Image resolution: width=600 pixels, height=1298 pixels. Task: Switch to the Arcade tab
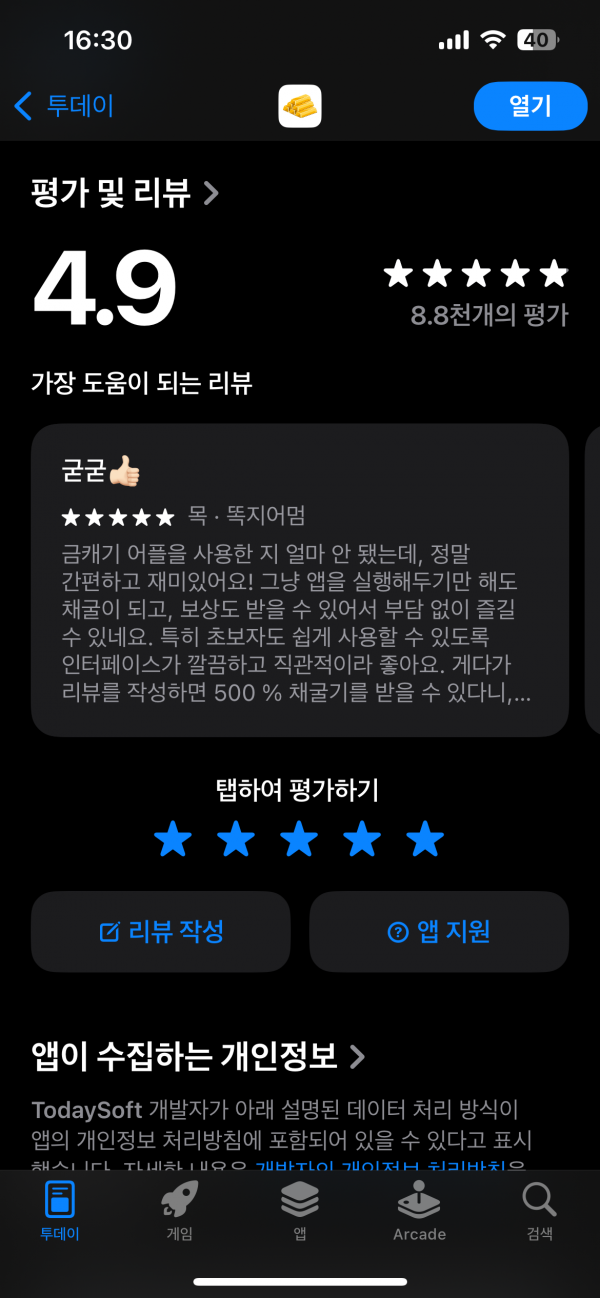(x=420, y=1211)
